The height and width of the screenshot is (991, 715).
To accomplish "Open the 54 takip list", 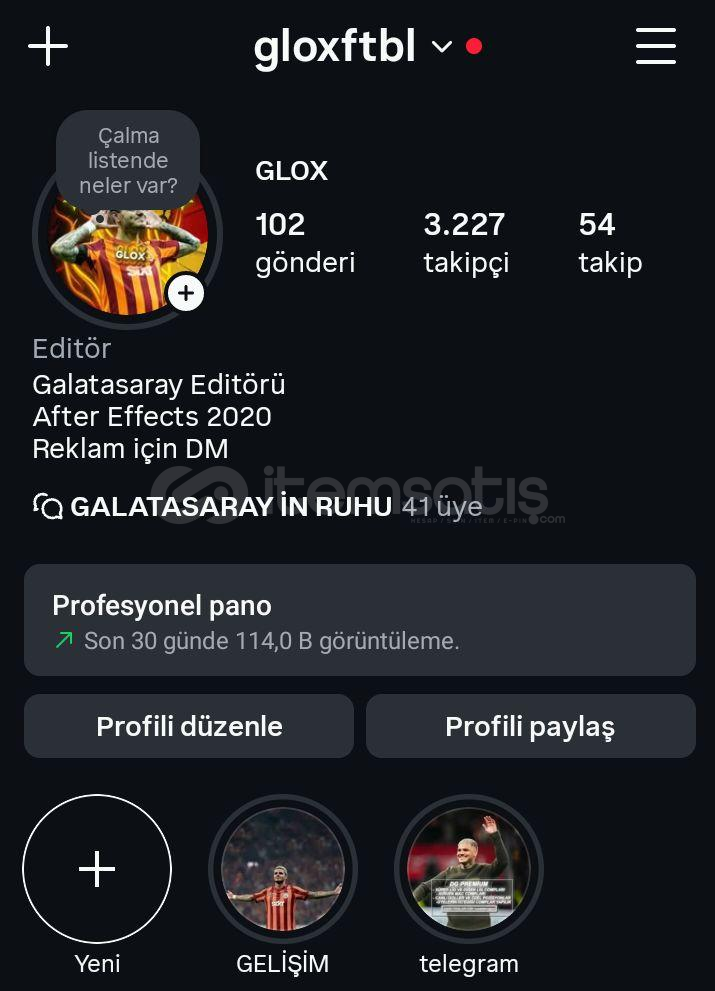I will tap(609, 242).
